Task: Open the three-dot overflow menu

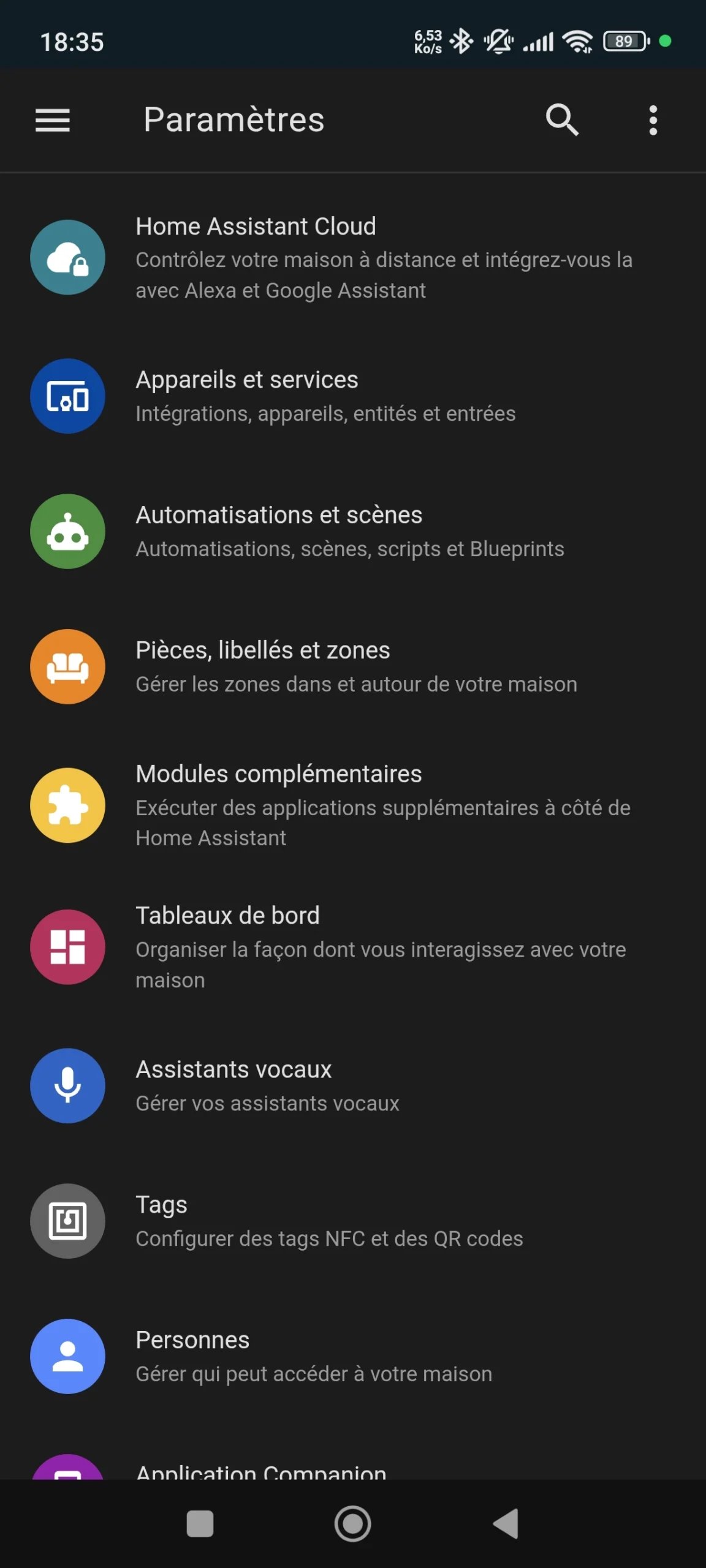Action: point(653,120)
